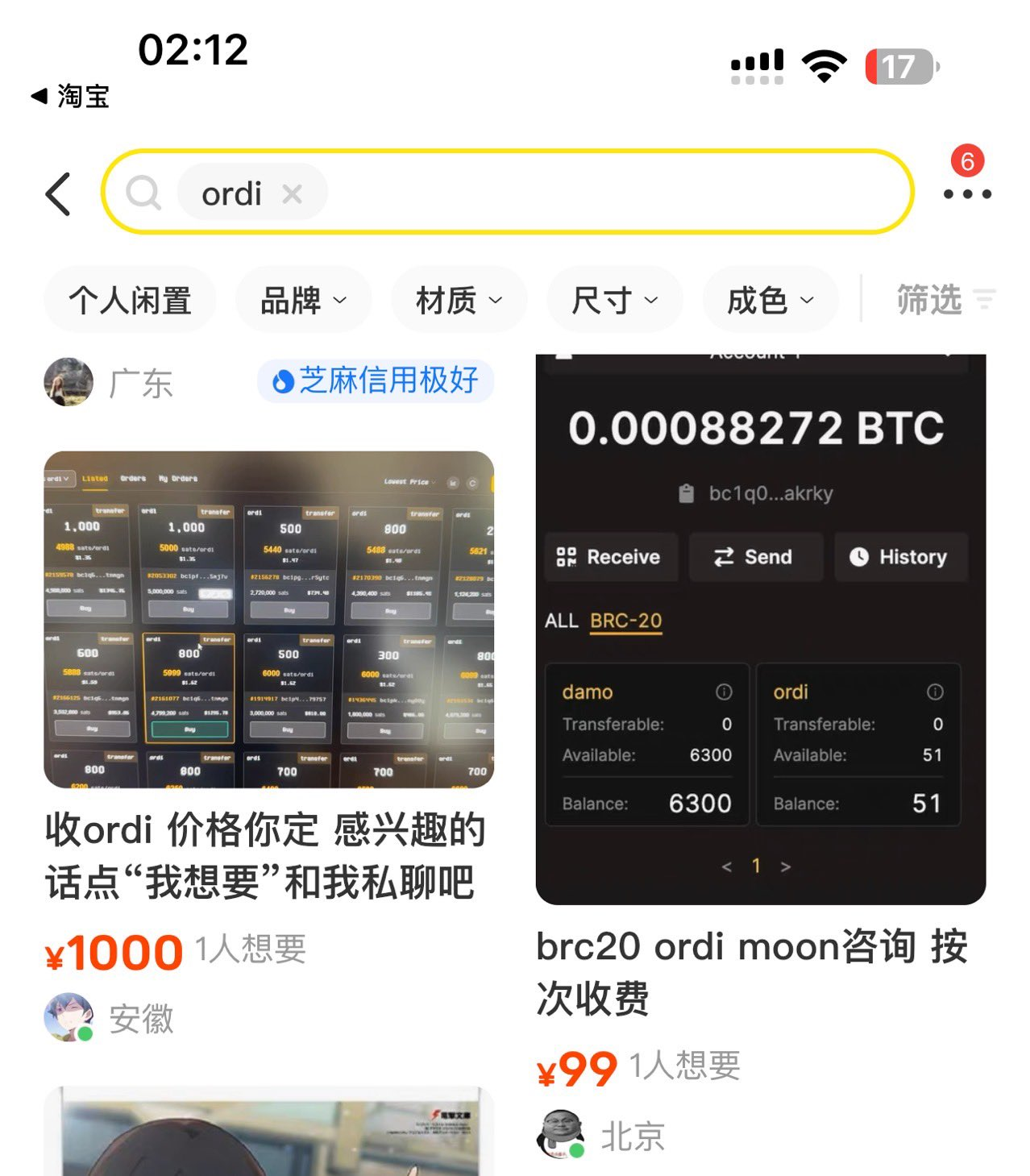
Task: Open the 品牌 brand dropdown
Action: pos(303,299)
